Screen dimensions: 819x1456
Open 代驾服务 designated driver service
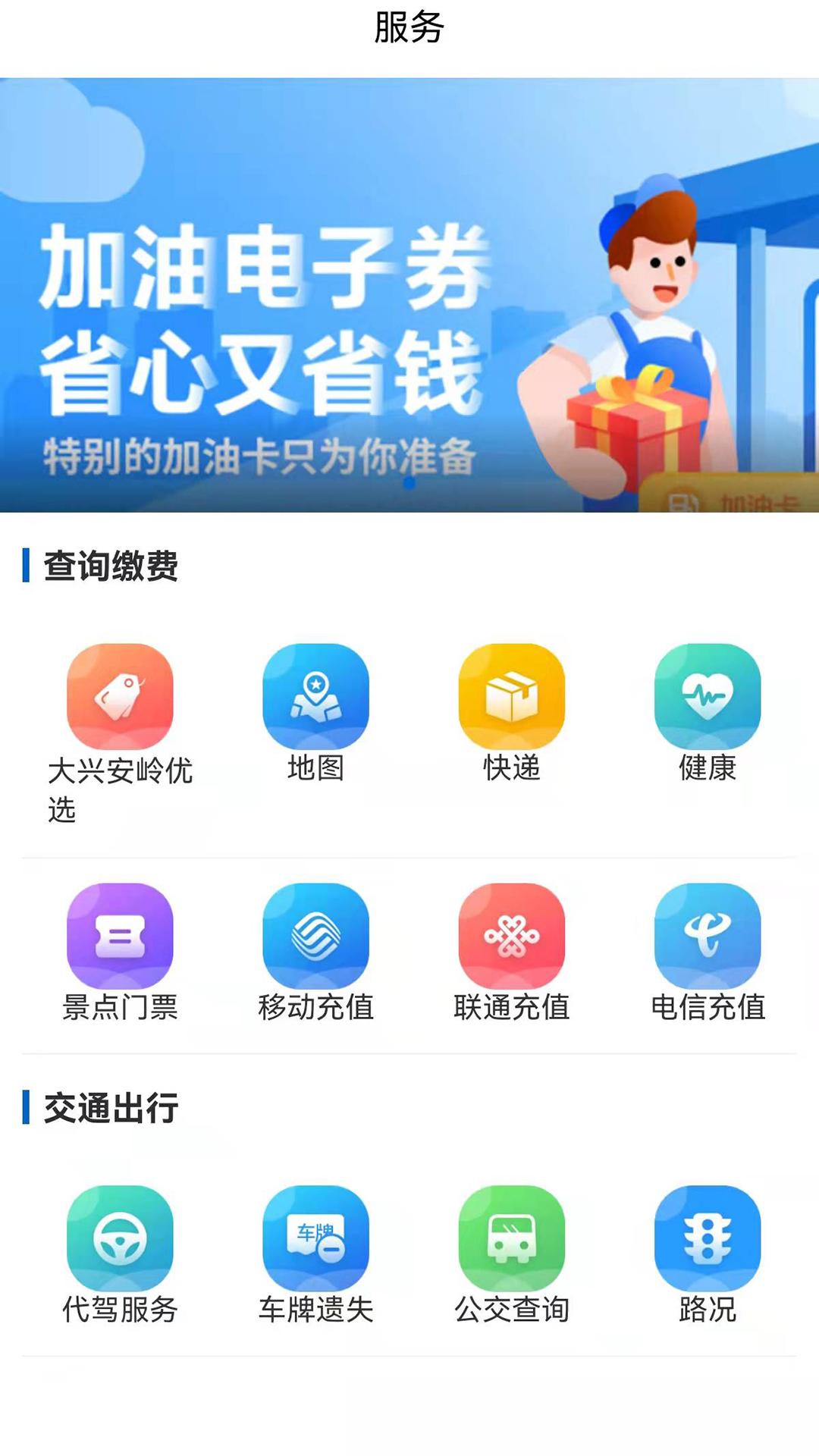click(120, 1238)
